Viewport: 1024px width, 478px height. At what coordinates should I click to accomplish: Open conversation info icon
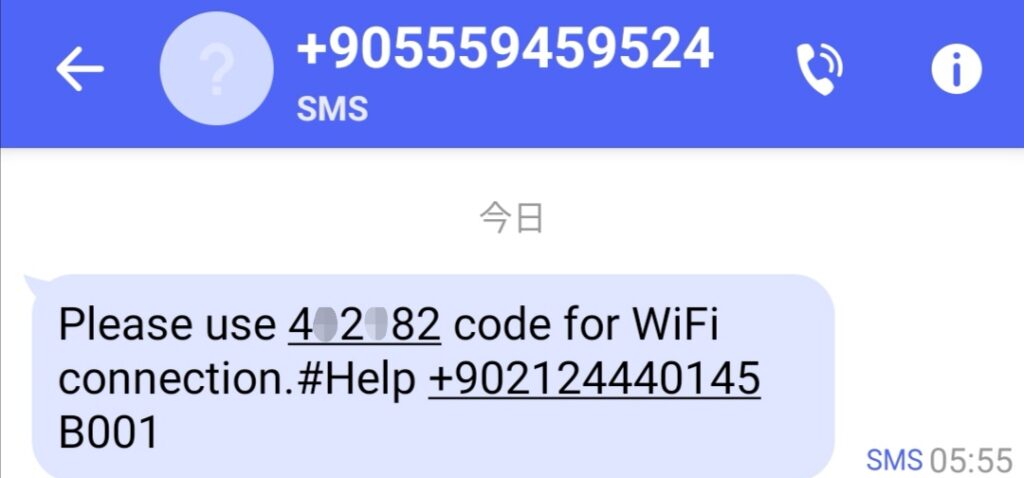pyautogui.click(x=956, y=70)
